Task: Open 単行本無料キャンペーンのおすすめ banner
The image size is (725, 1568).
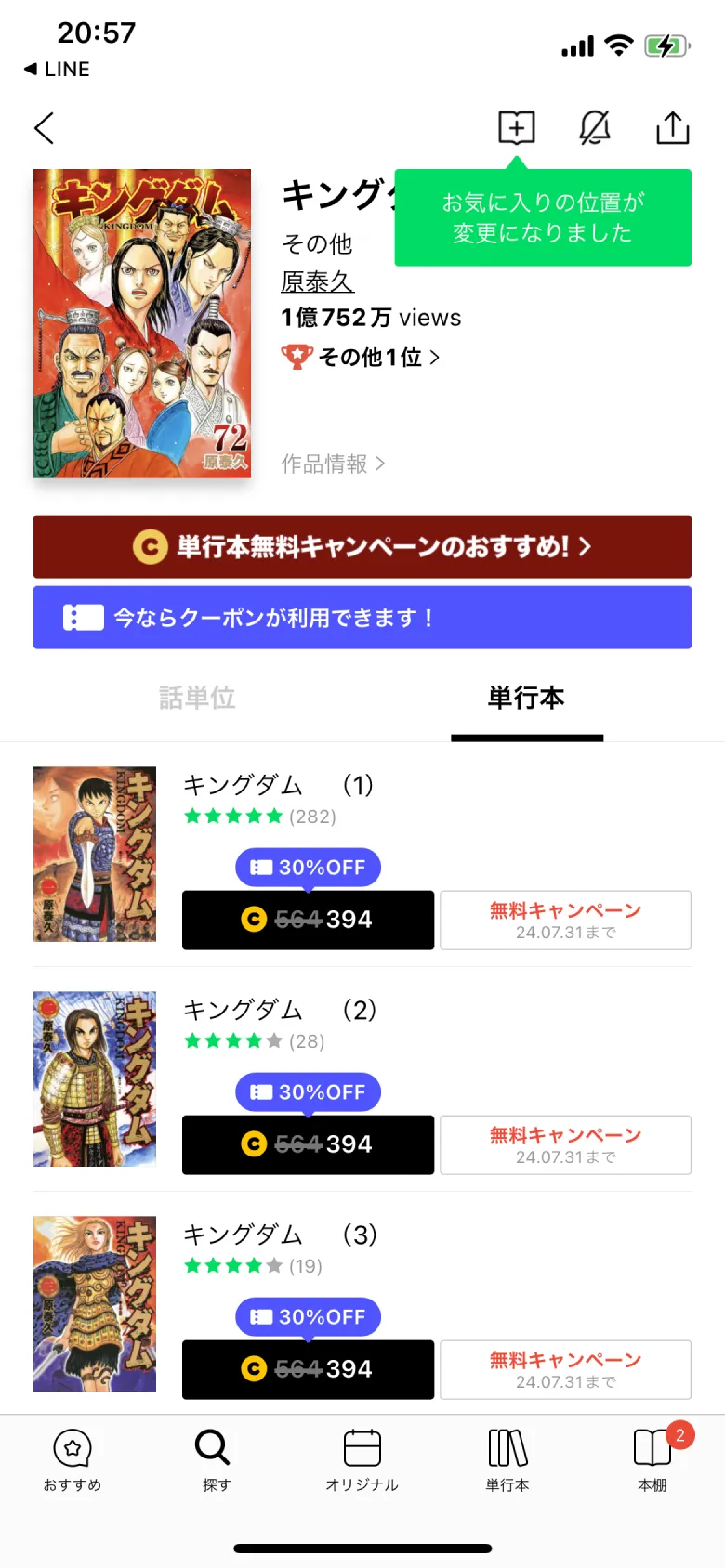Action: 362,547
